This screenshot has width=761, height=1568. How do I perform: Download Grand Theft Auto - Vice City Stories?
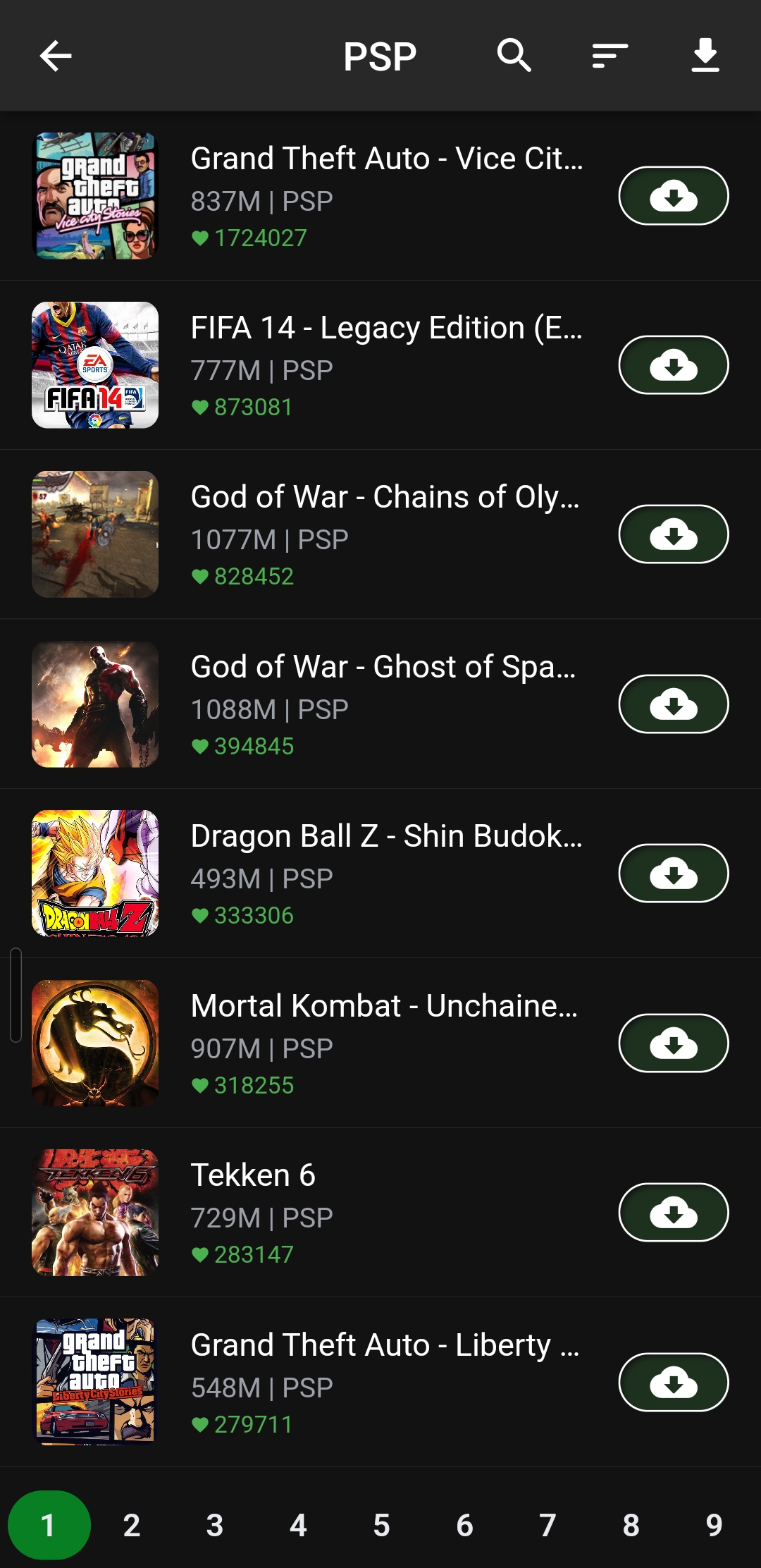pyautogui.click(x=674, y=195)
